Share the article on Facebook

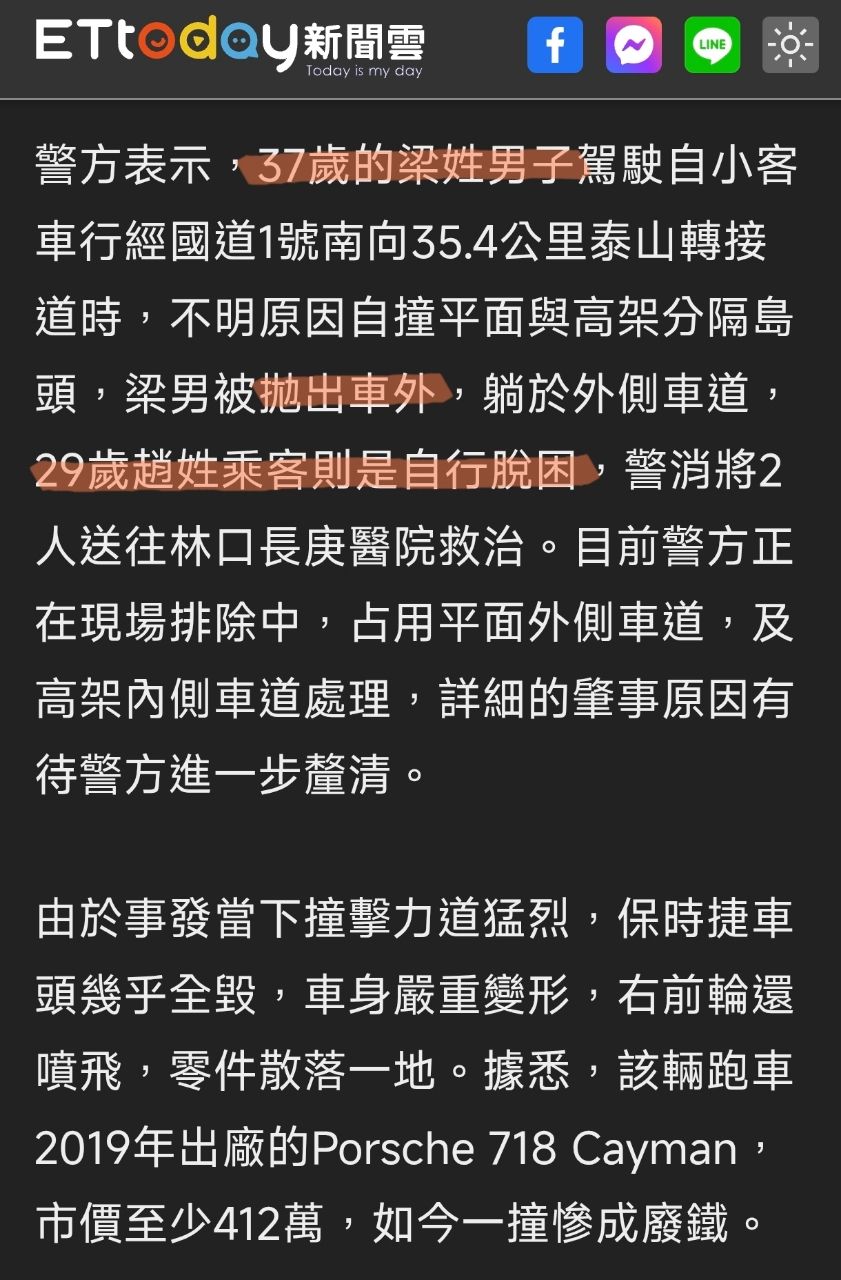coord(555,45)
